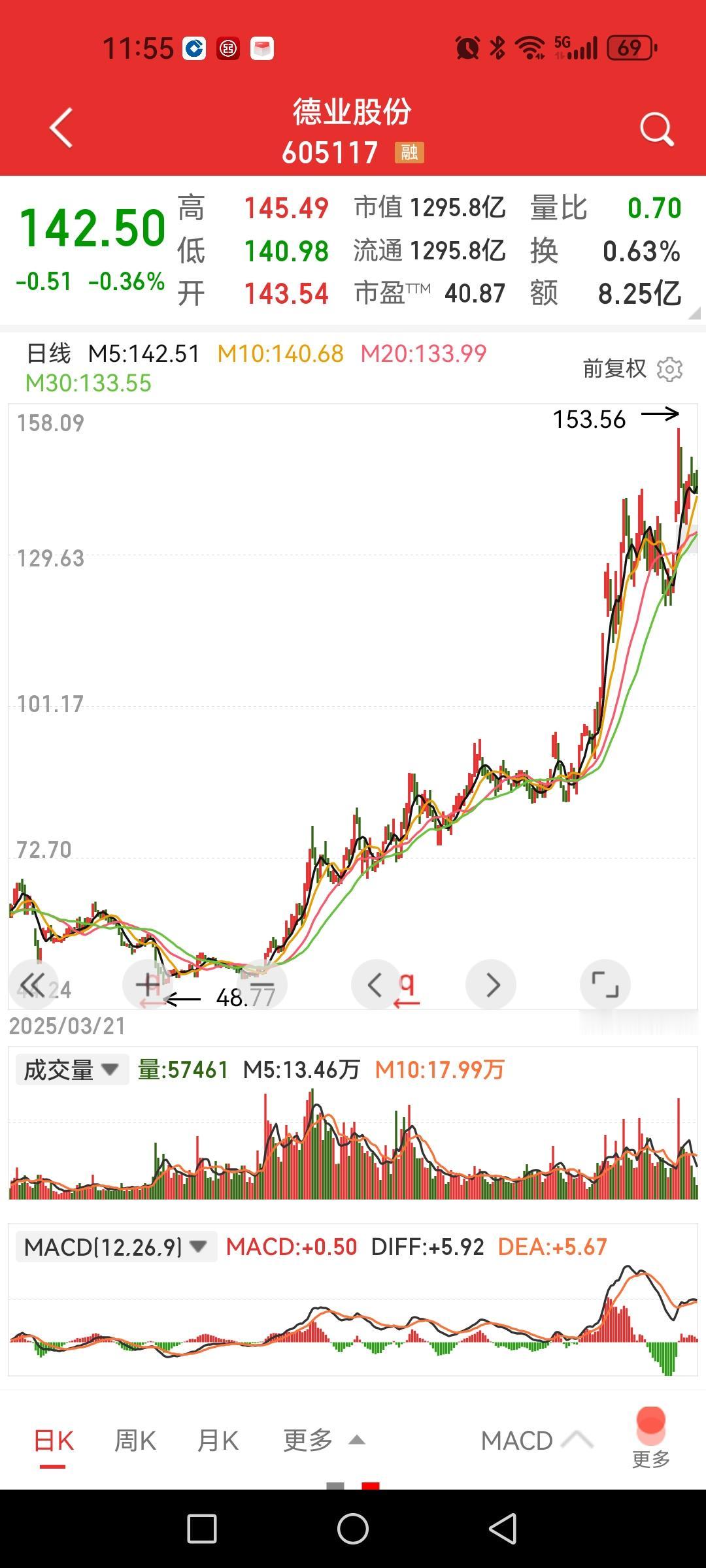Tap the 融 margin trading badge
Screen dimensions: 706x1568
[409, 153]
